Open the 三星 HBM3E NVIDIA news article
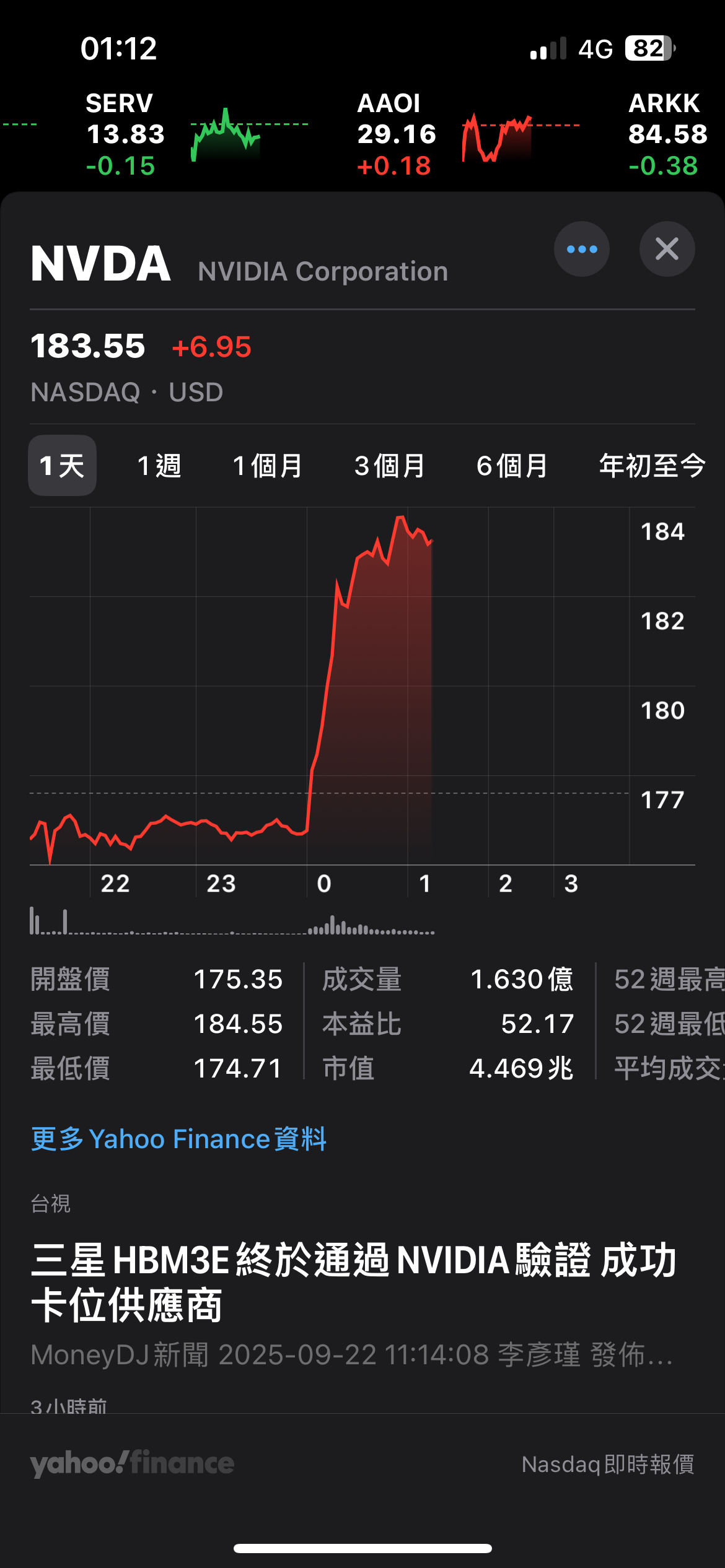This screenshot has height=1568, width=725. point(353,1282)
